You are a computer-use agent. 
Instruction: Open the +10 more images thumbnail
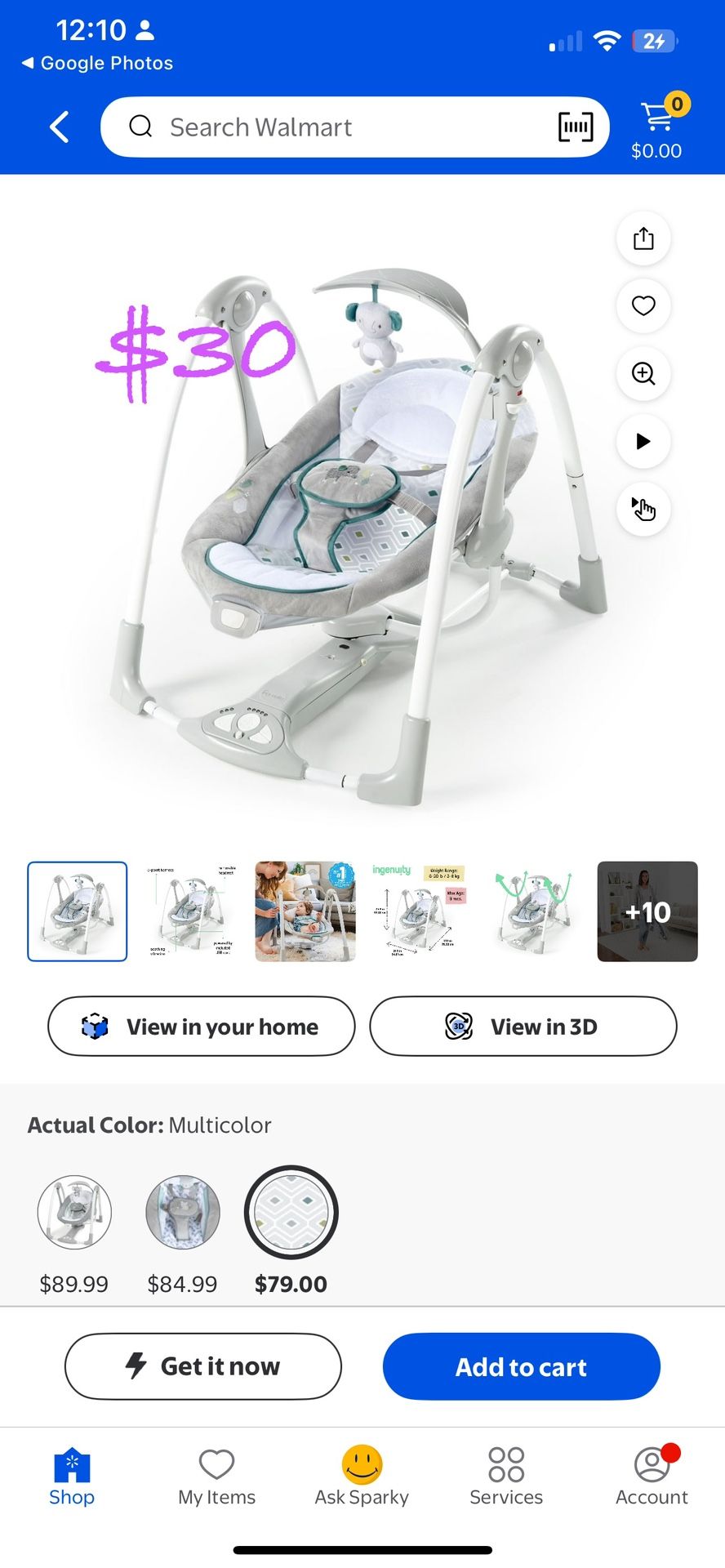click(x=647, y=911)
